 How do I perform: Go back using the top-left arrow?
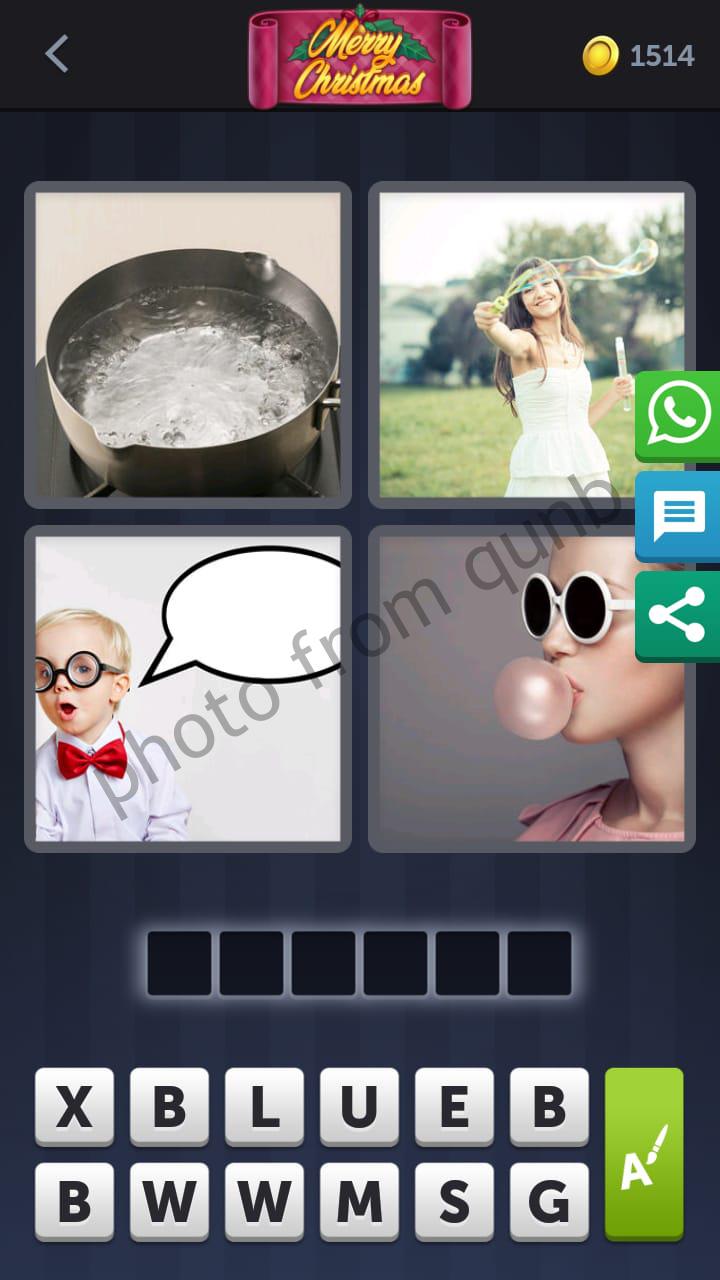57,54
